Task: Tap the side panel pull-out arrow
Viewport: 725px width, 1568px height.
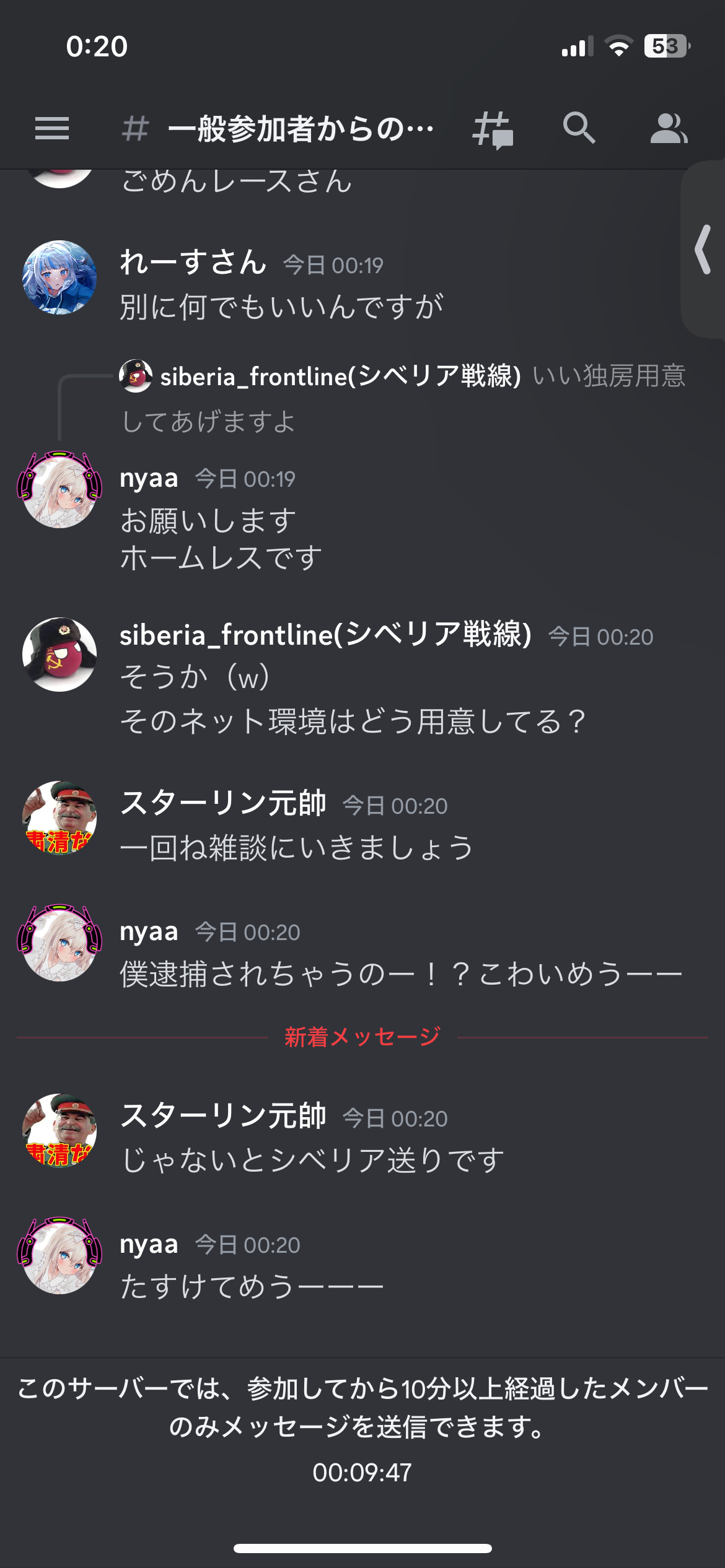Action: 703,250
